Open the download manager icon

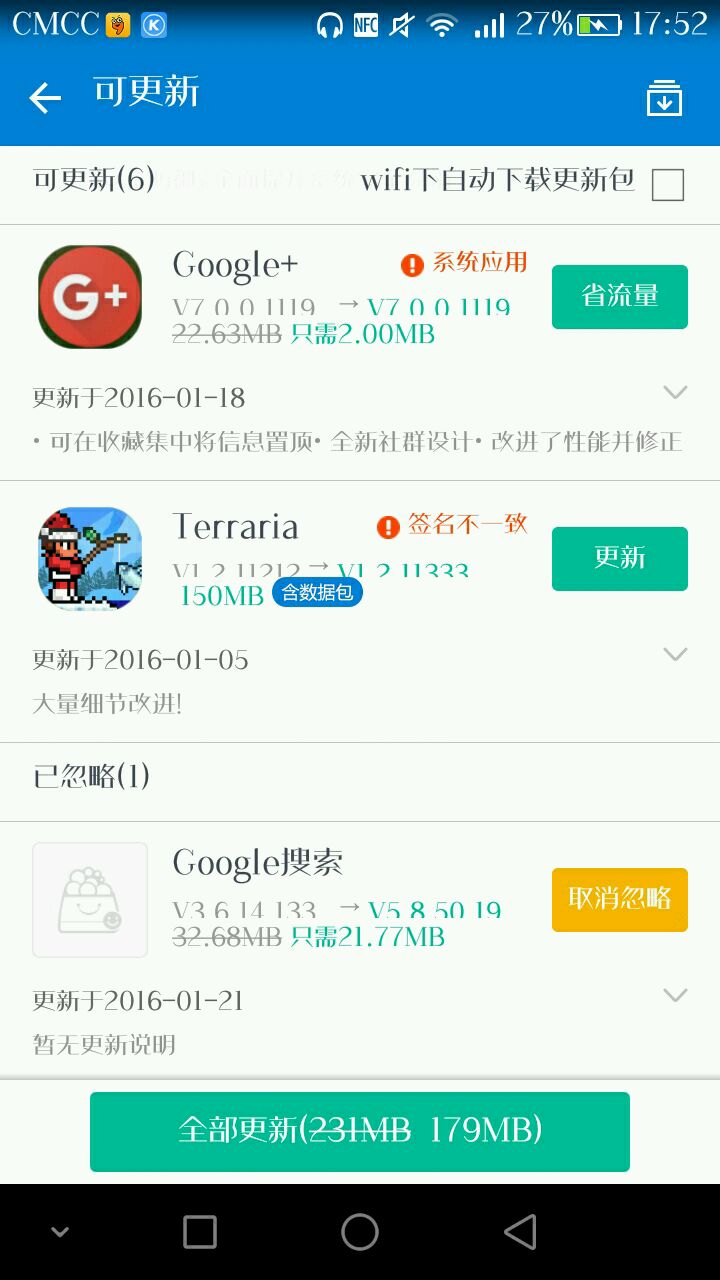pyautogui.click(x=664, y=98)
